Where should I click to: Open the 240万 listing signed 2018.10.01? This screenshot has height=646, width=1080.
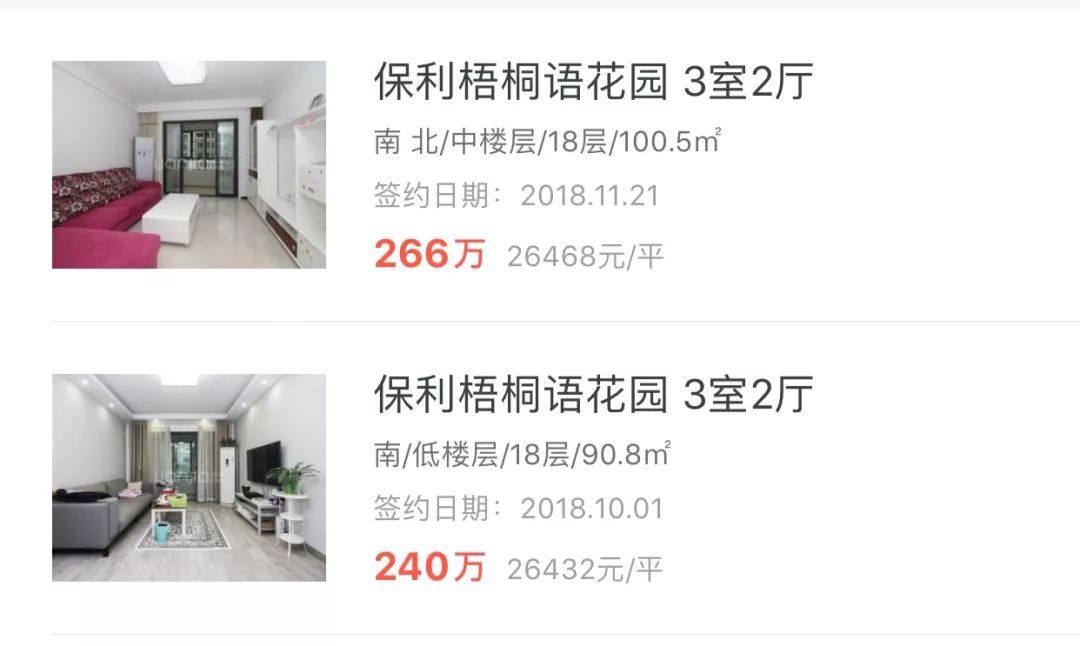(593, 397)
